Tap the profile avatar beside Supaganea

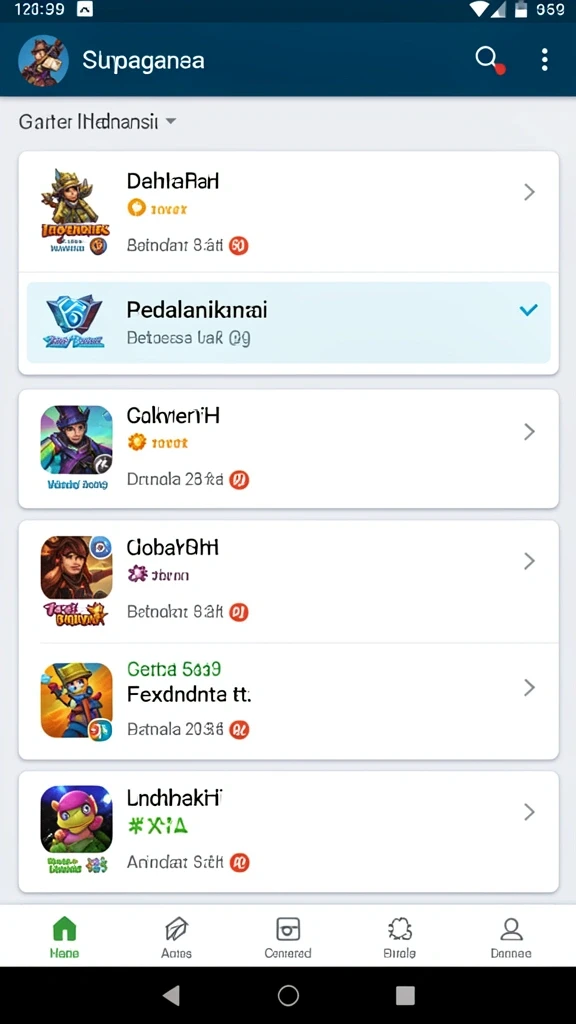(43, 61)
